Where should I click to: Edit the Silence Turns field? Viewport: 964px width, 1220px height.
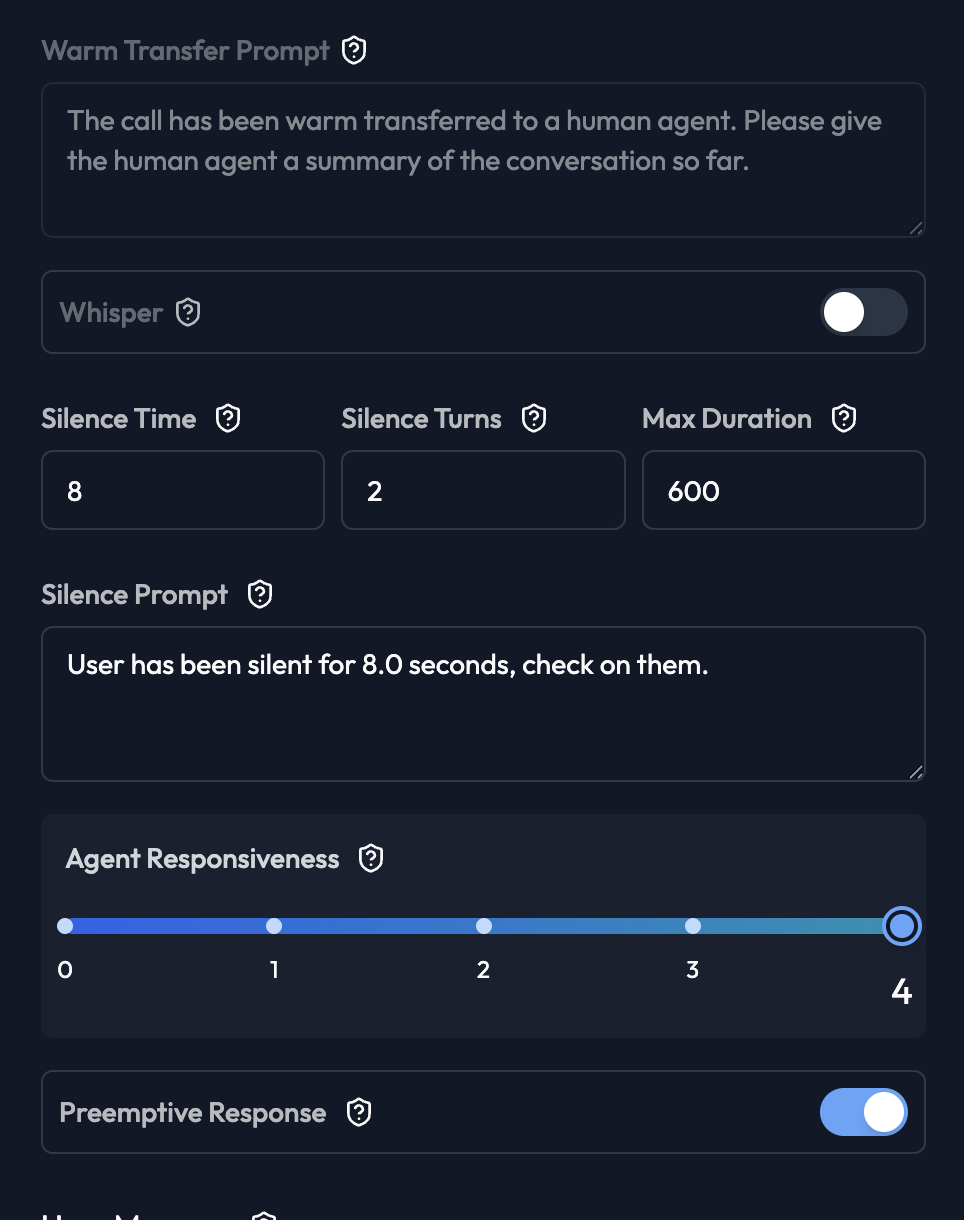coord(483,490)
